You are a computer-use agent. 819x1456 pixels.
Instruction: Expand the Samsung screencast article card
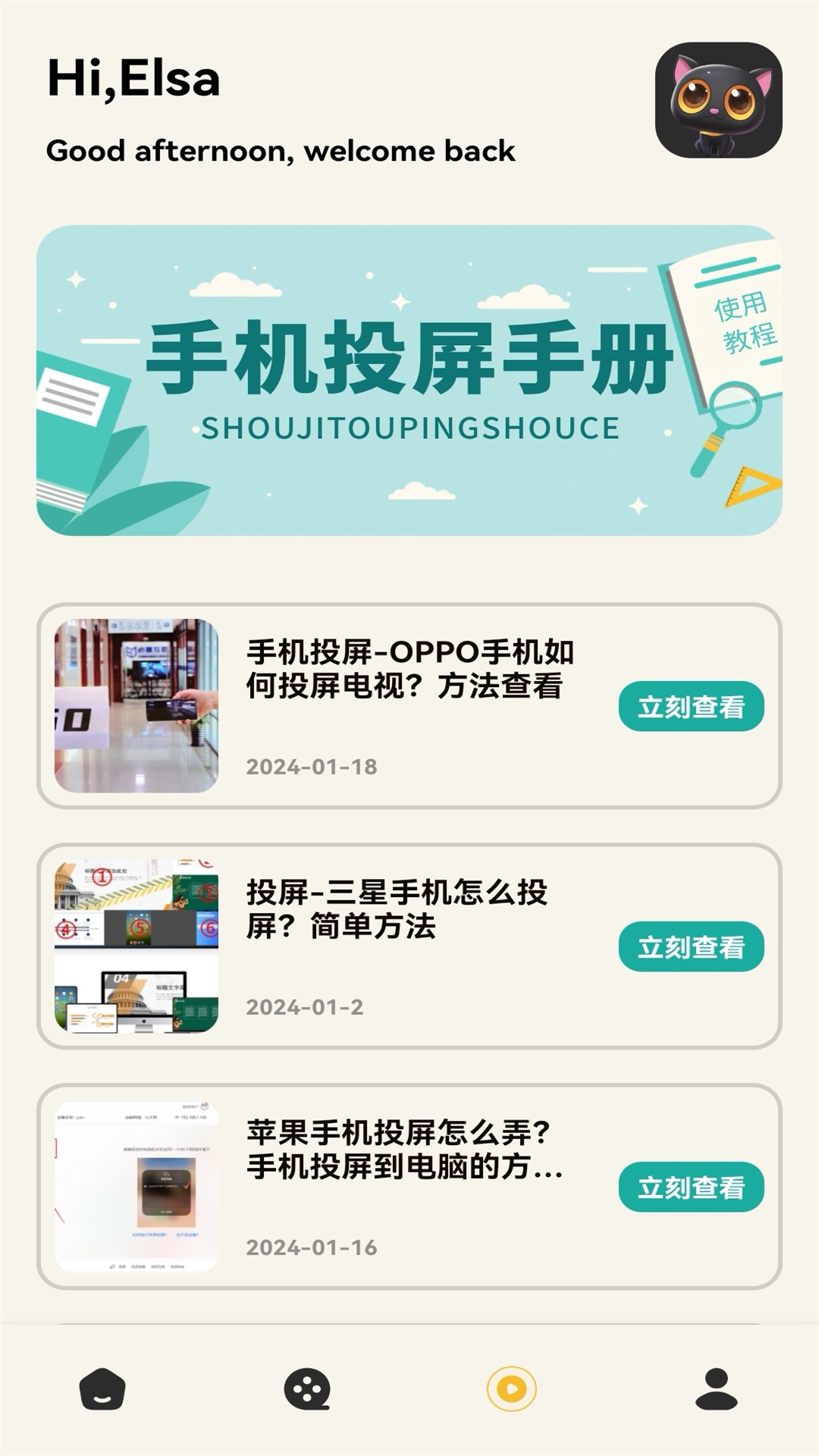tap(409, 948)
